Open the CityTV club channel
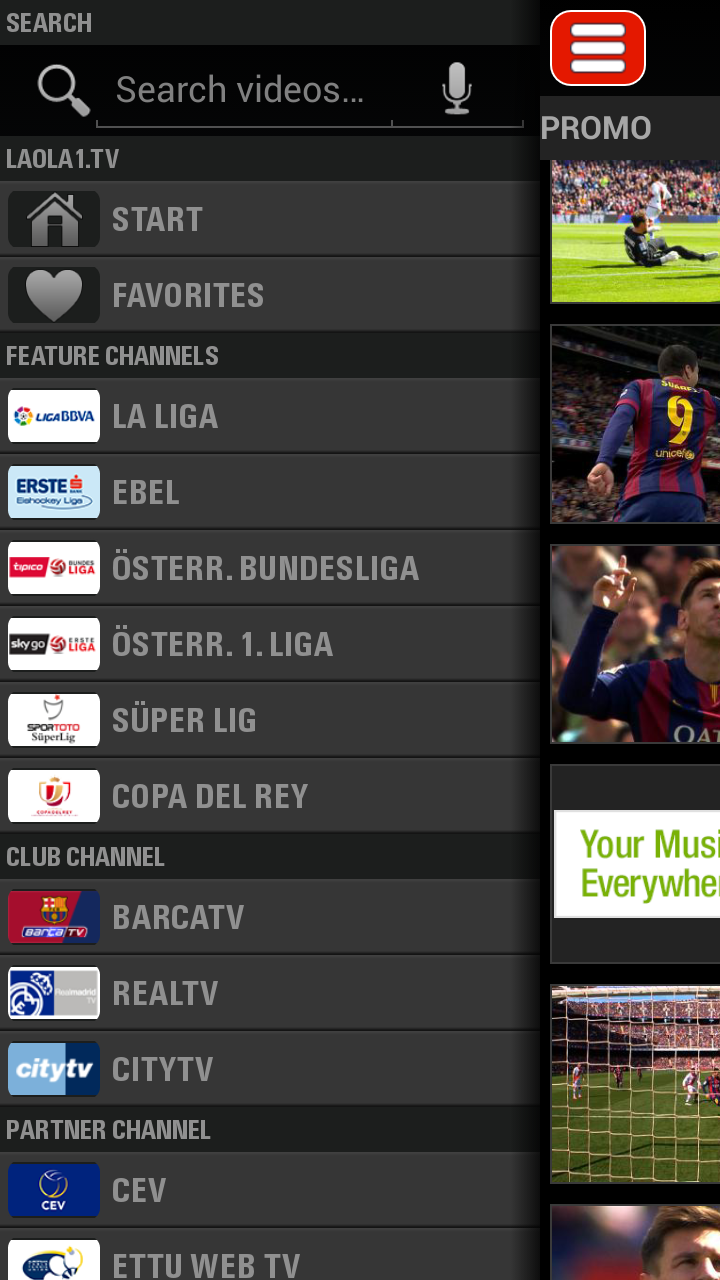Viewport: 720px width, 1280px height. click(x=270, y=1069)
